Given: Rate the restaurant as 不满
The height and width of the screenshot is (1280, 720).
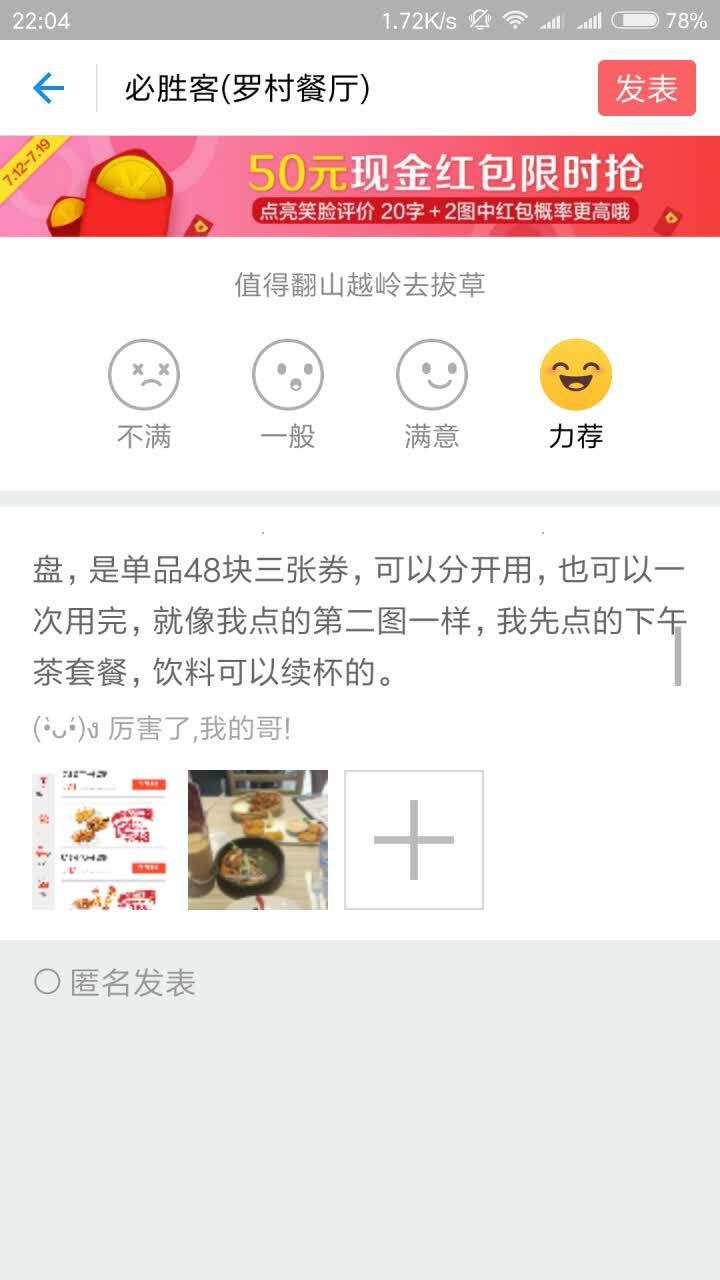Looking at the screenshot, I should point(144,375).
